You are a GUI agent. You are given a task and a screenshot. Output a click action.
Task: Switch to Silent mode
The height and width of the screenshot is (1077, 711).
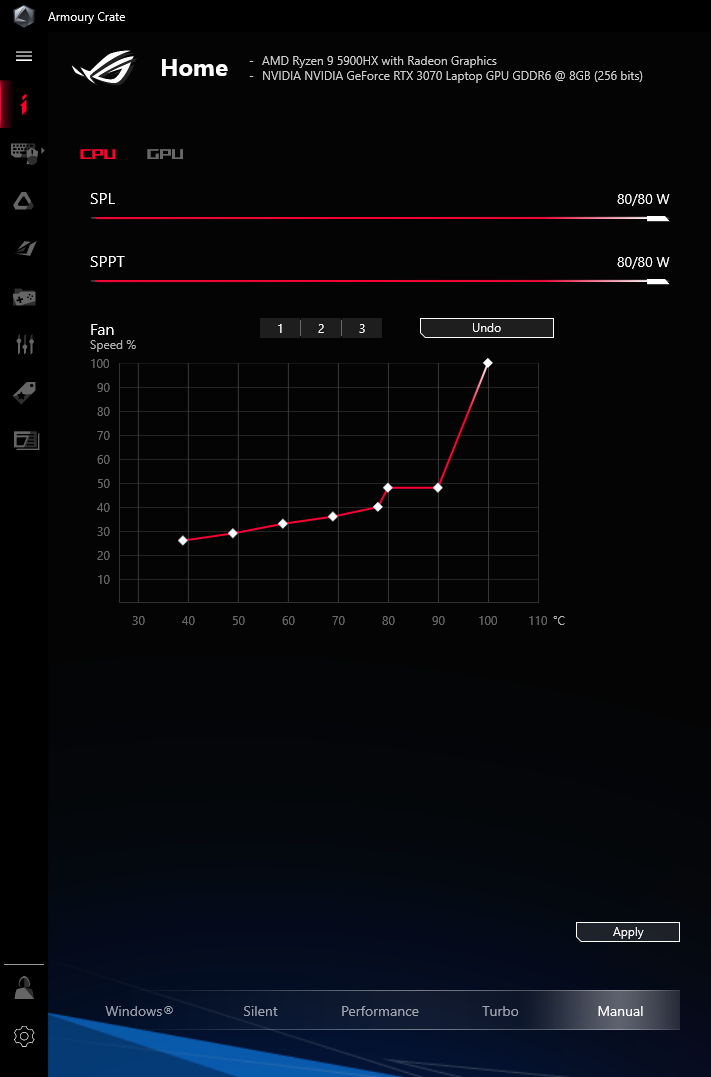260,1011
